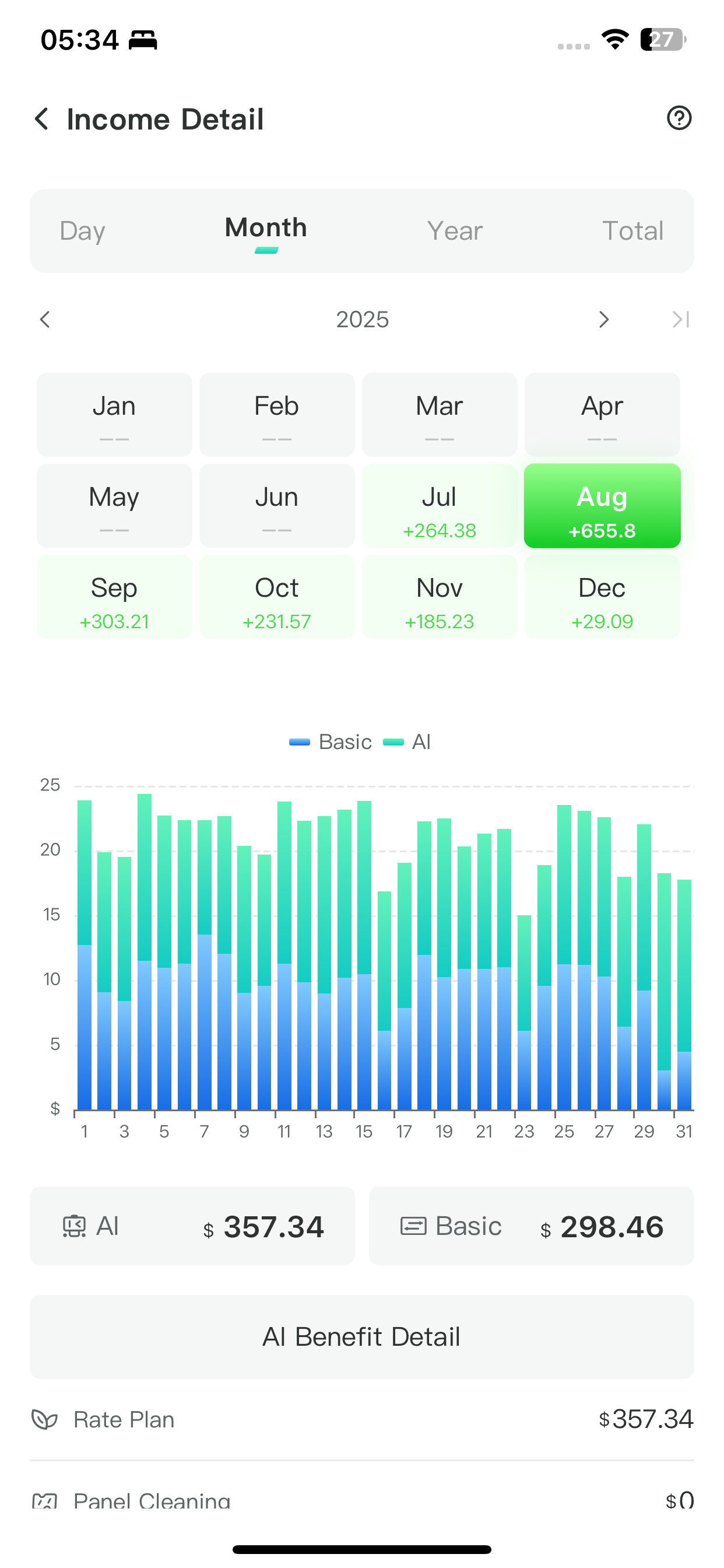This screenshot has height=1568, width=724.
Task: Pick Nov in the month grid
Action: click(440, 597)
